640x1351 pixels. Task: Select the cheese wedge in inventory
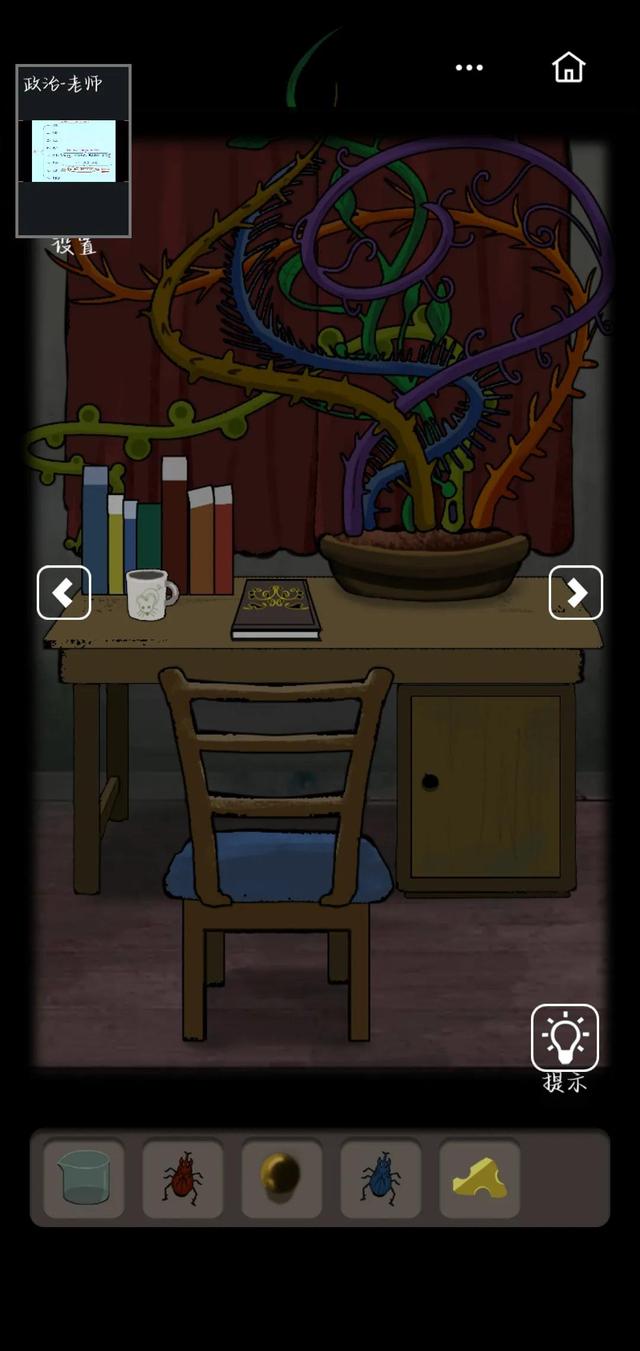pyautogui.click(x=479, y=1177)
